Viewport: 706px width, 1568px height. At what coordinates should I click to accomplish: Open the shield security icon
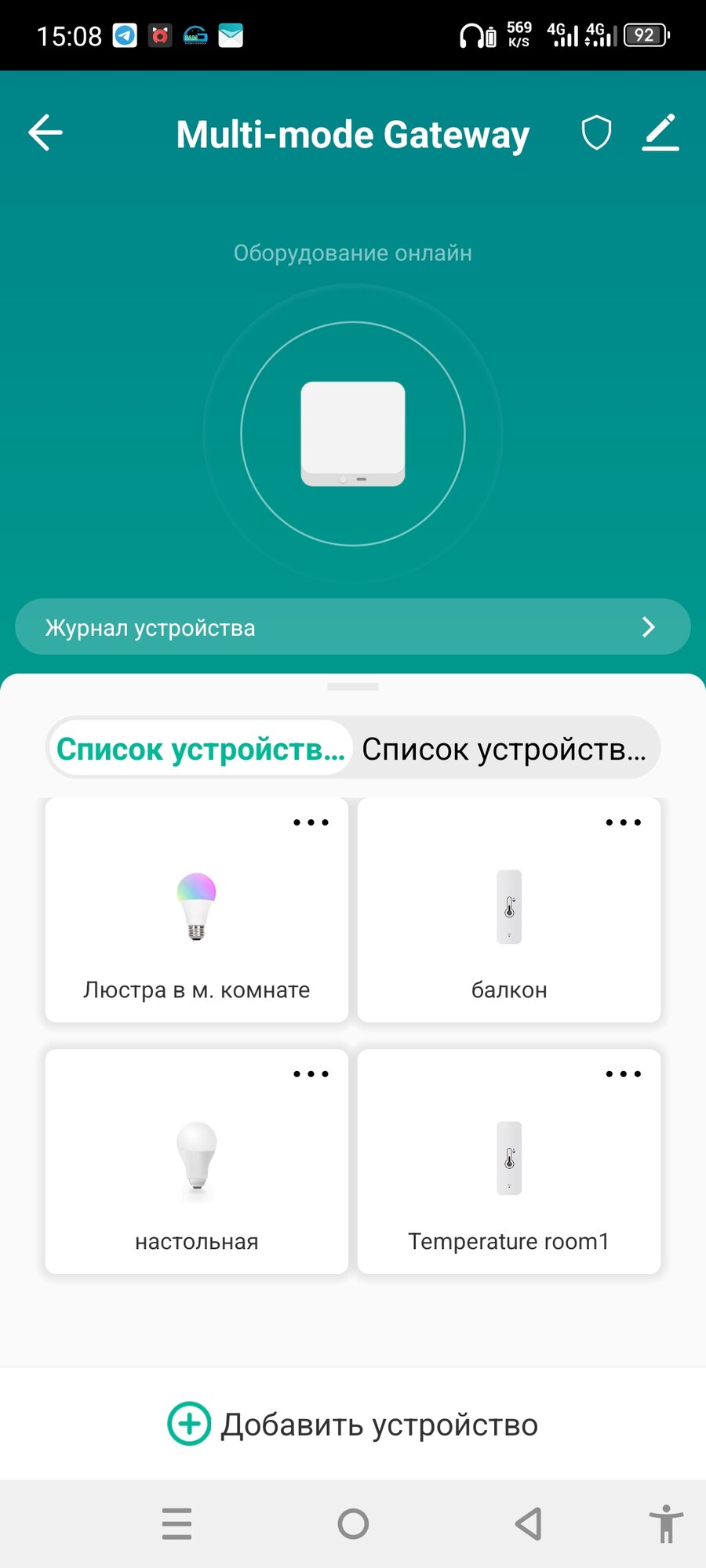click(596, 132)
